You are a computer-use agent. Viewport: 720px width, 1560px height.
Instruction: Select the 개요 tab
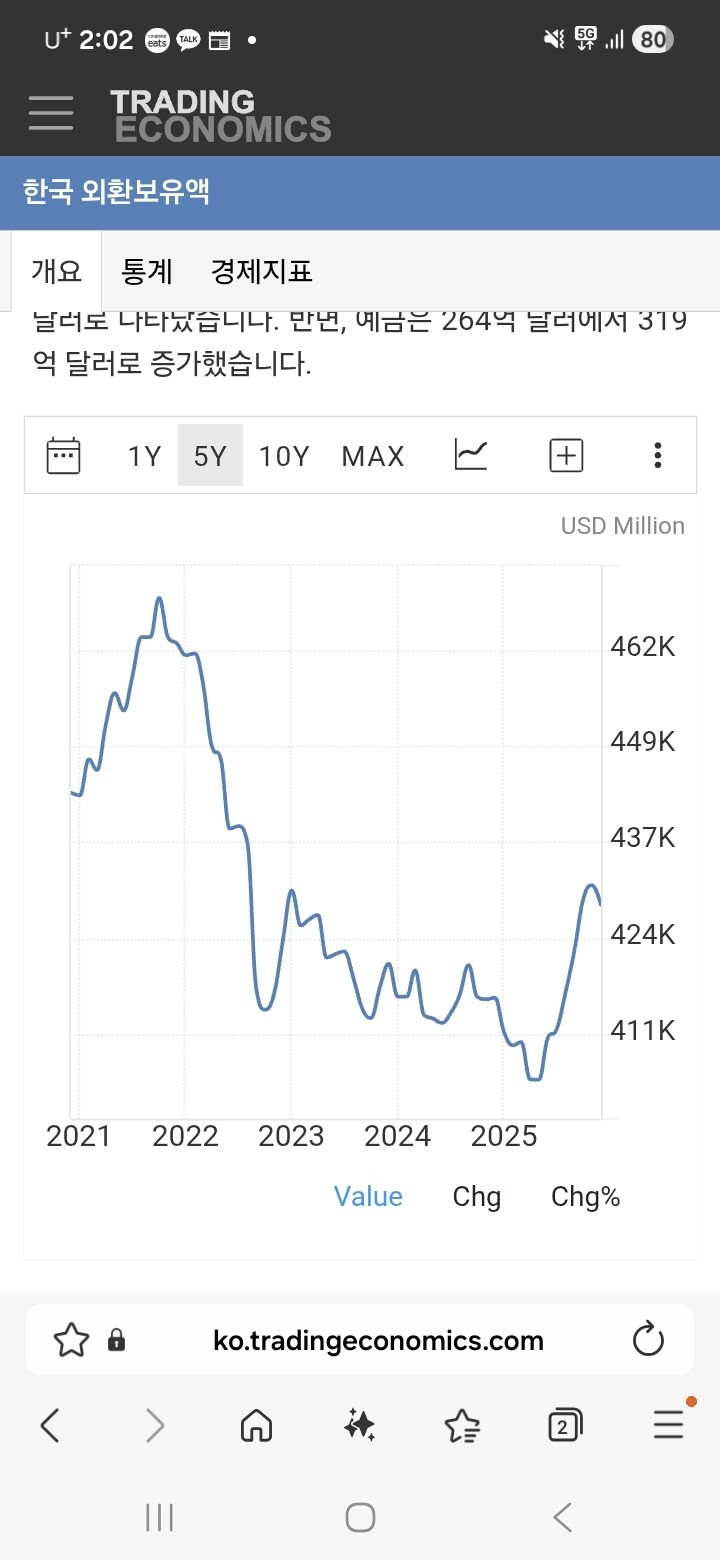tap(56, 271)
